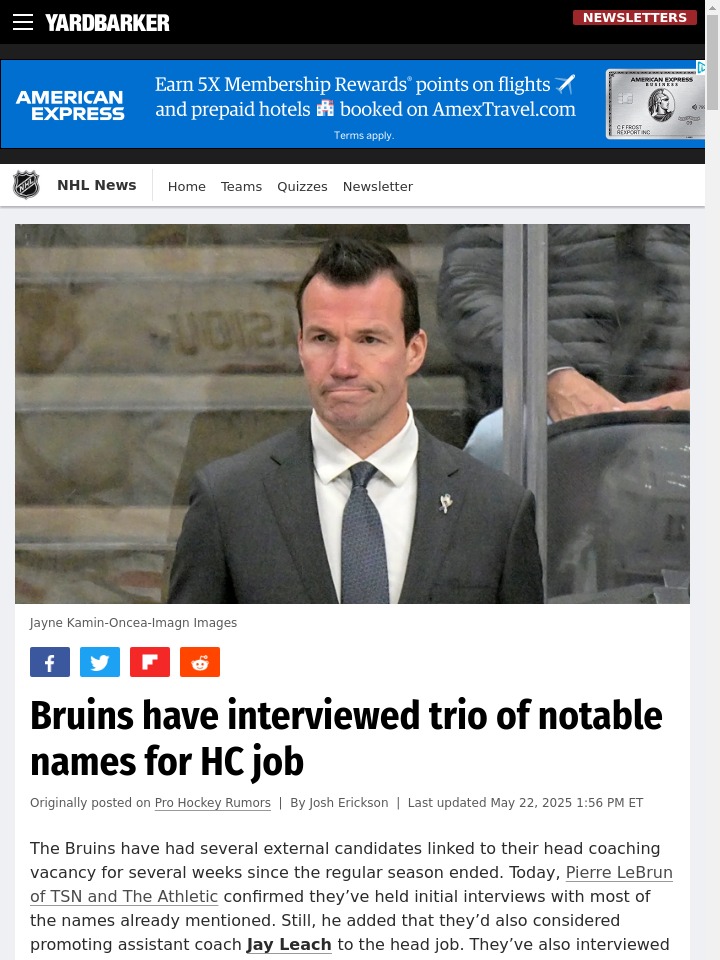Screen dimensions: 720x960
Task: Share article on Facebook
Action: (50, 662)
